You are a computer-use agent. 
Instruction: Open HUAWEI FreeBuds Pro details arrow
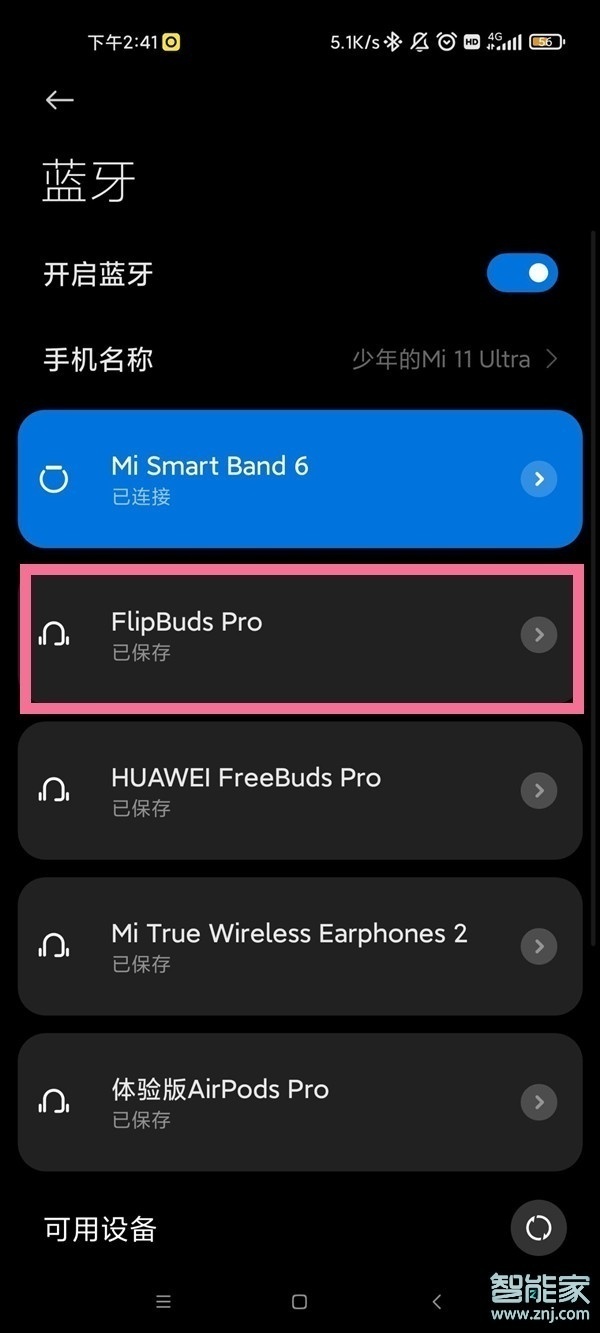(539, 791)
